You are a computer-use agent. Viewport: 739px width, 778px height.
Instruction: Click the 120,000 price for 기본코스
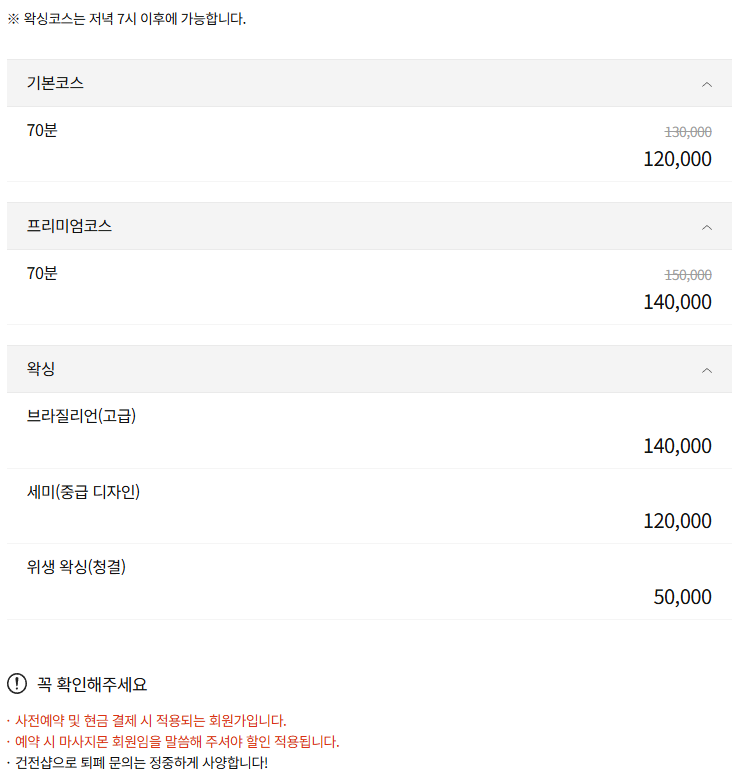(x=676, y=159)
